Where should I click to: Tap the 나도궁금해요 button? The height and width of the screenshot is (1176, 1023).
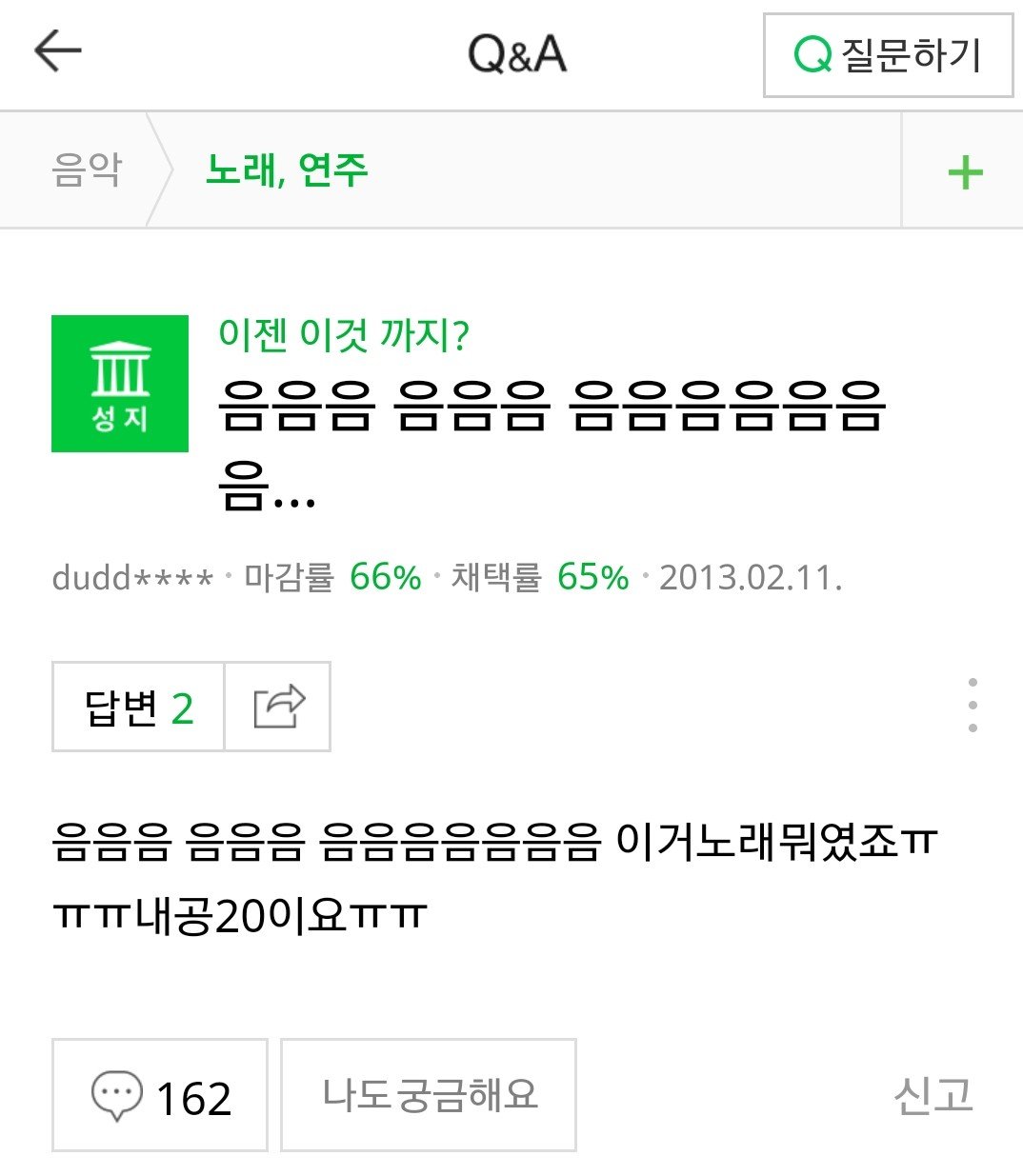click(429, 1095)
